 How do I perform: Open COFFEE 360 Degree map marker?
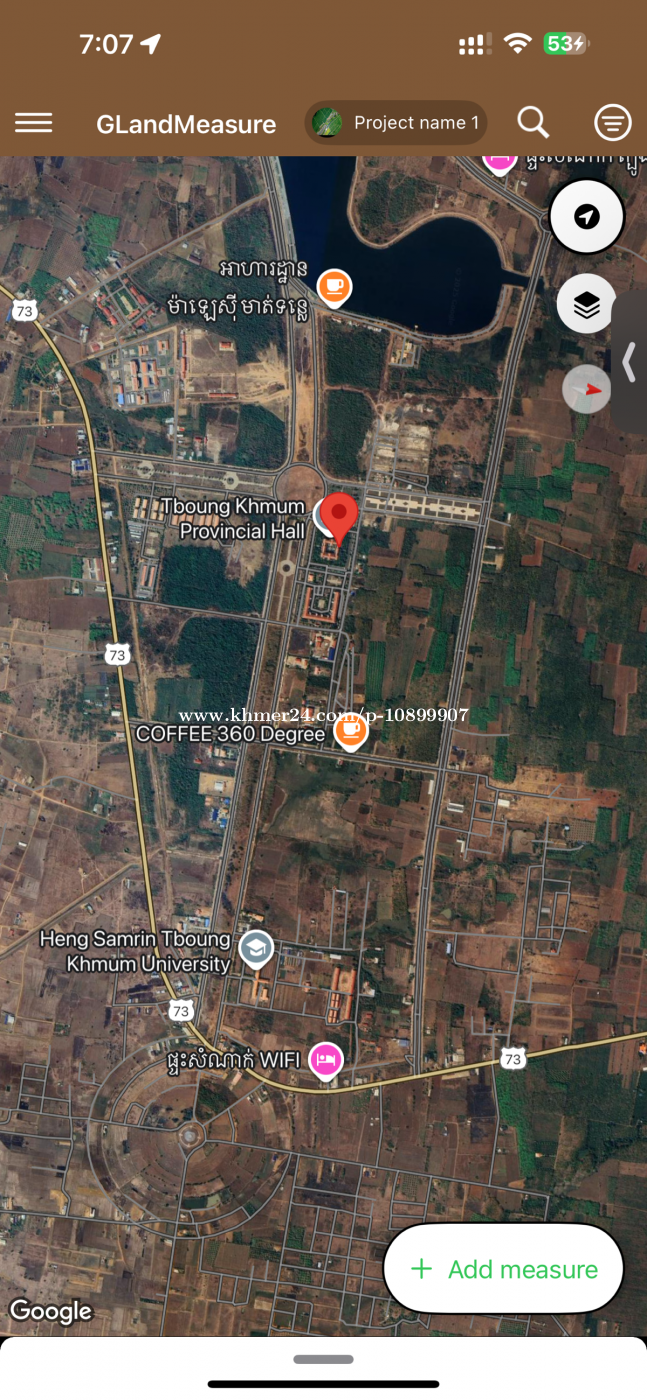pos(349,730)
